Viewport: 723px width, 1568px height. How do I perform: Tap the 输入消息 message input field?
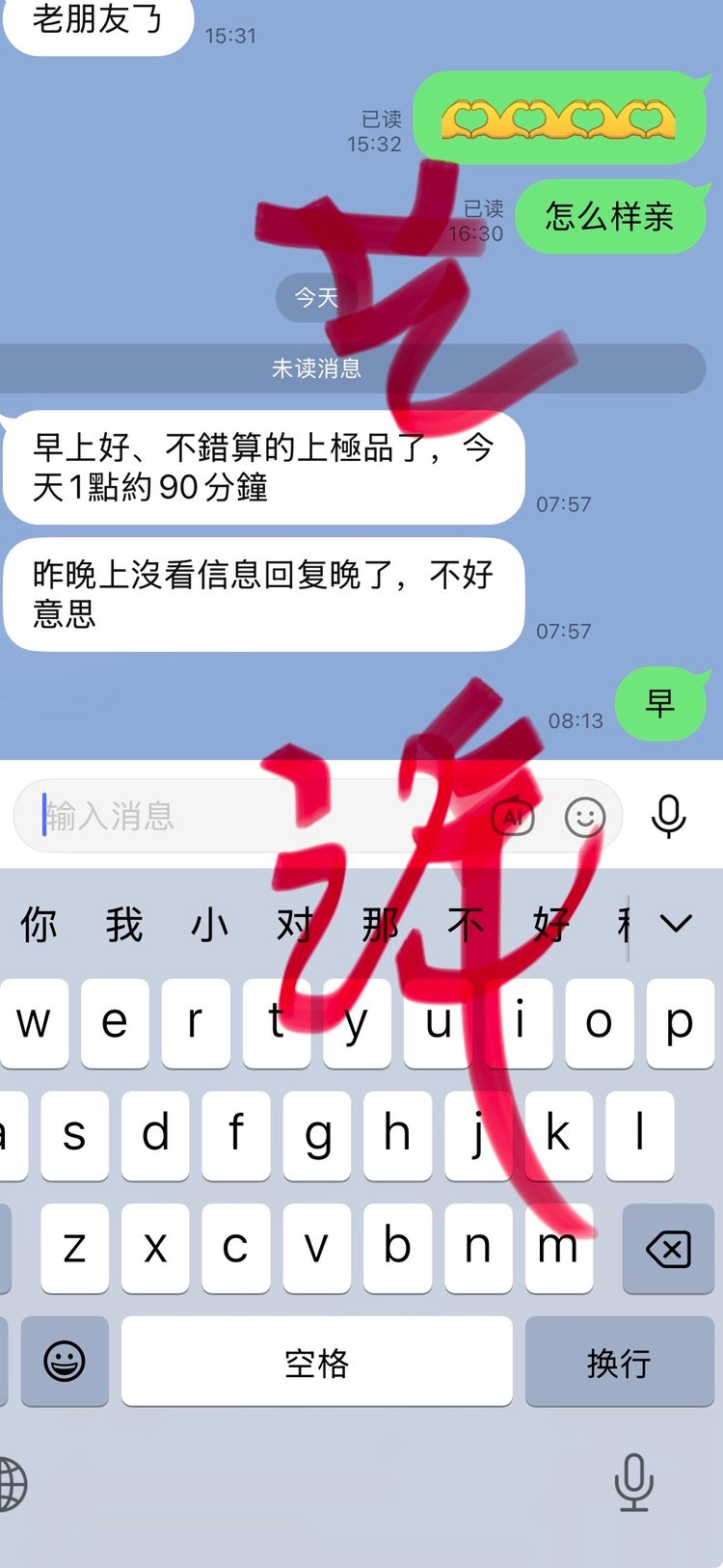click(x=241, y=817)
